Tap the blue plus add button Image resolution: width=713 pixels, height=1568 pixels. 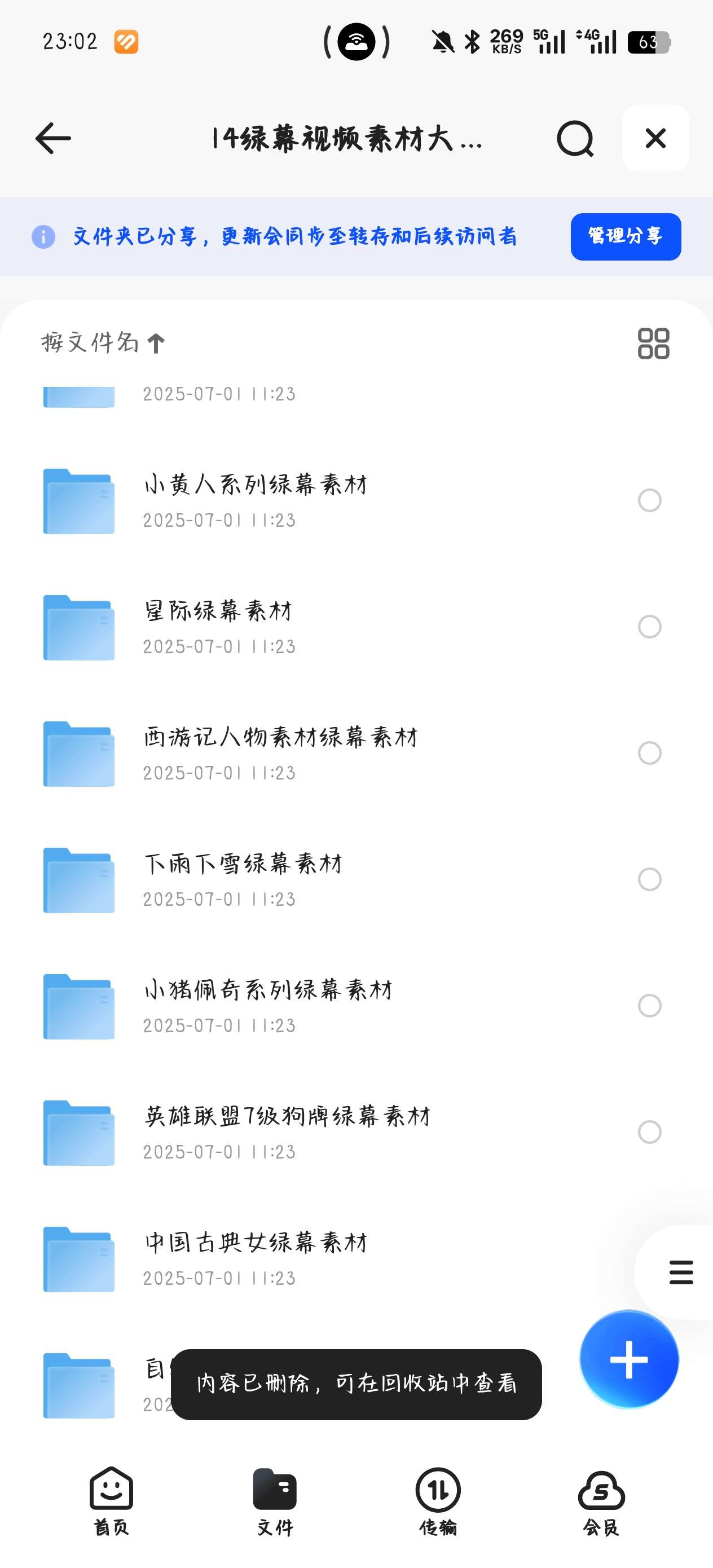pos(628,1359)
